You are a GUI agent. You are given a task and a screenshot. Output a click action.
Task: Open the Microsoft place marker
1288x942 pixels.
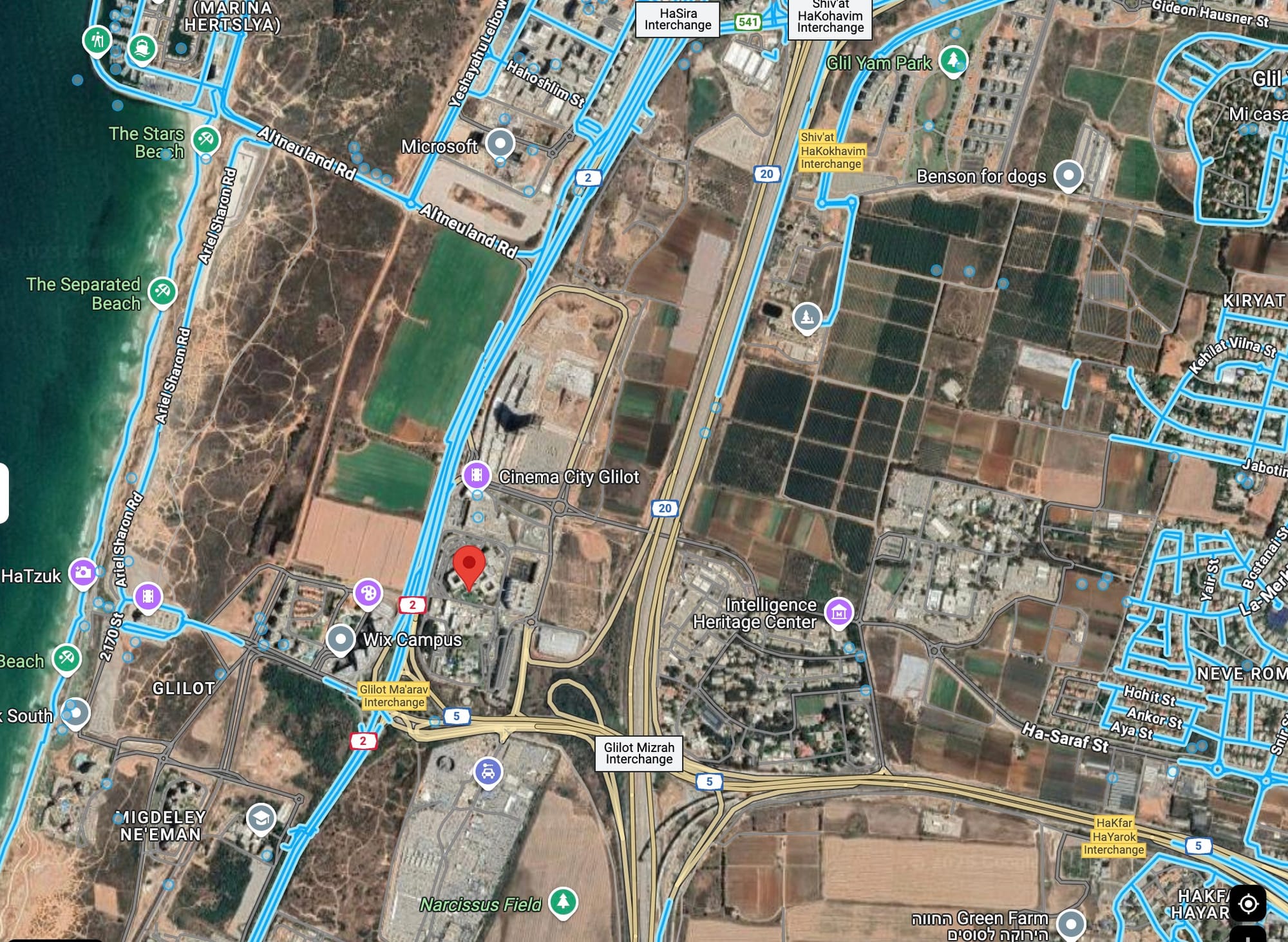pyautogui.click(x=500, y=143)
